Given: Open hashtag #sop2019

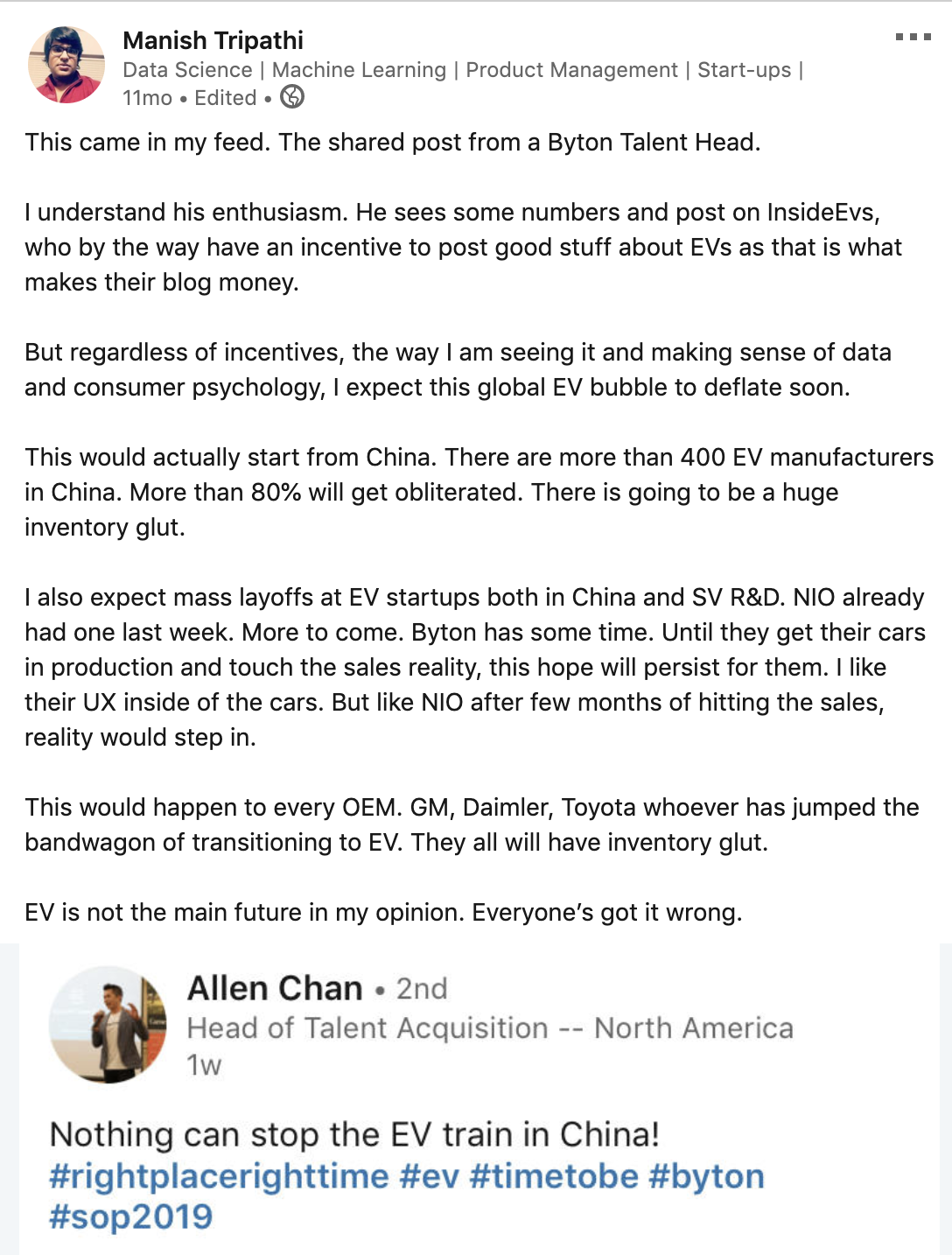Looking at the screenshot, I should (x=131, y=1216).
